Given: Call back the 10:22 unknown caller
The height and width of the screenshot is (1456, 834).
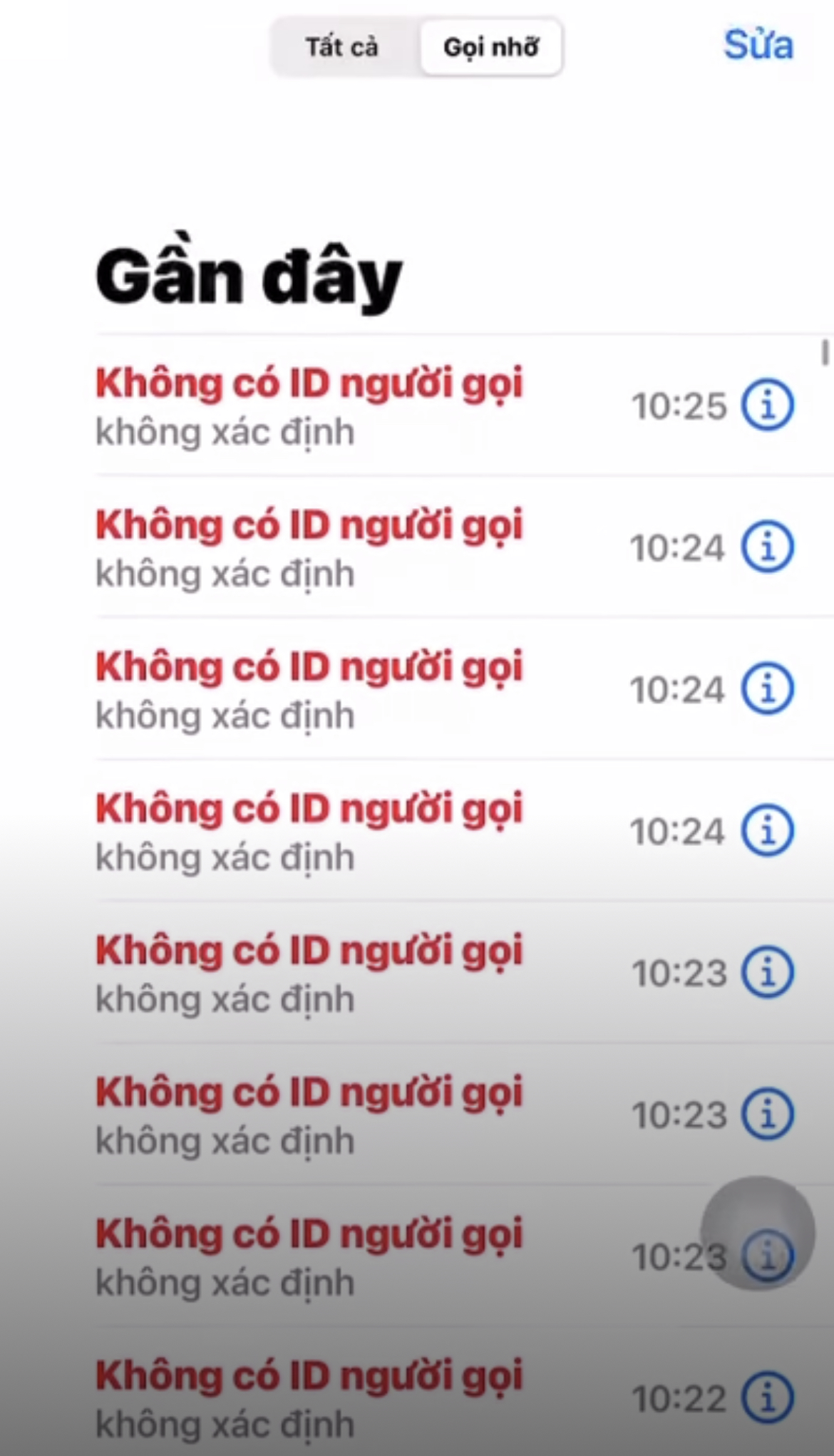Looking at the screenshot, I should pyautogui.click(x=309, y=1398).
